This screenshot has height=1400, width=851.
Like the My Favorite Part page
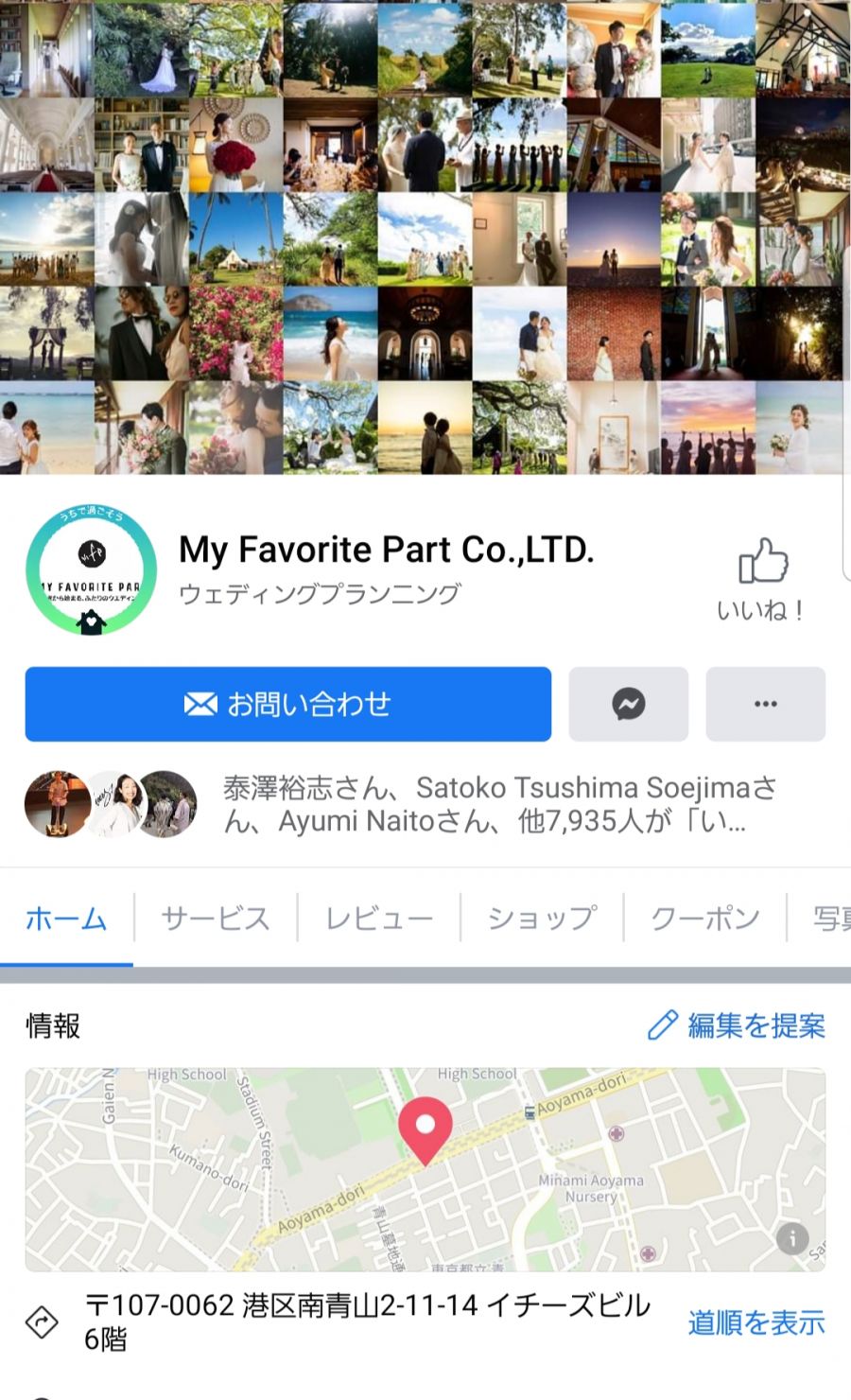tap(761, 579)
